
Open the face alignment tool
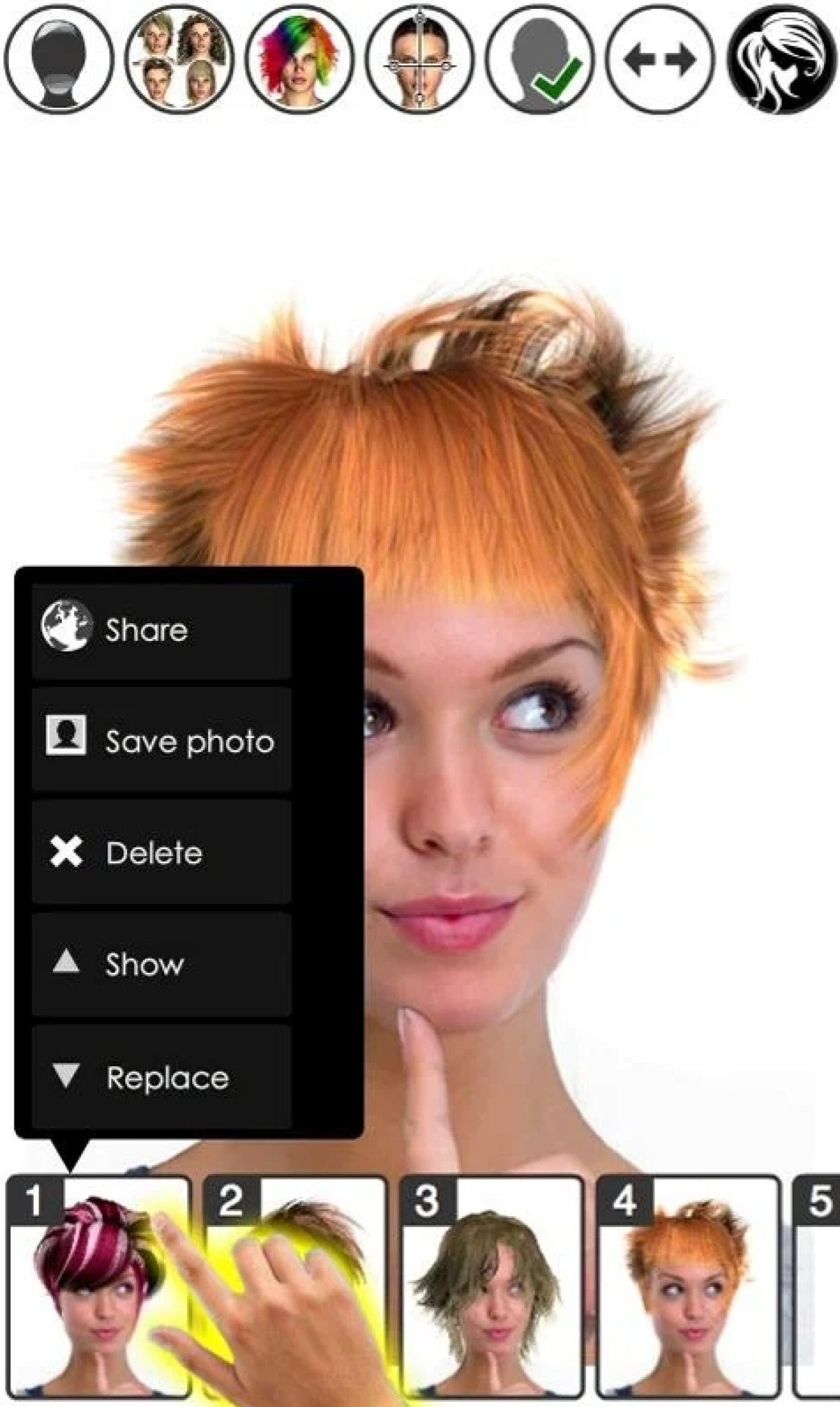(420, 60)
